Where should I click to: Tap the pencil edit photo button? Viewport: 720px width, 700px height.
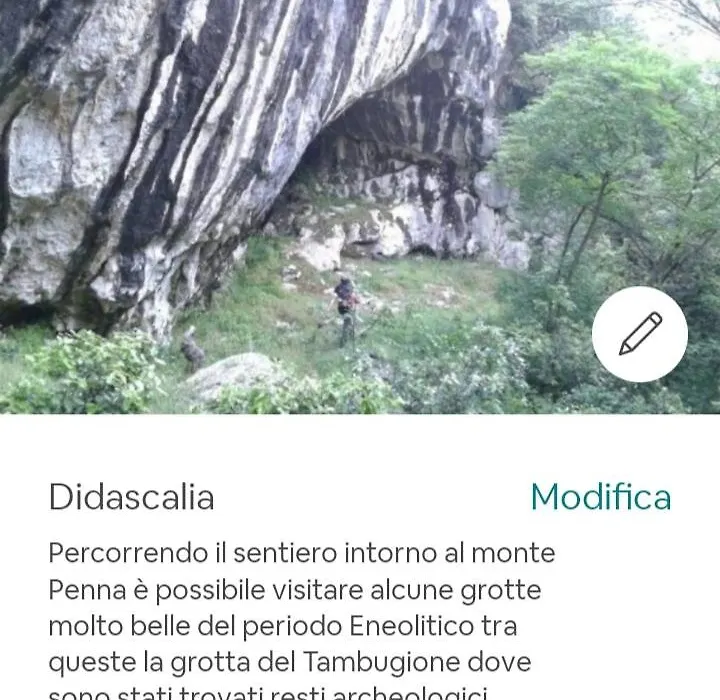[640, 334]
